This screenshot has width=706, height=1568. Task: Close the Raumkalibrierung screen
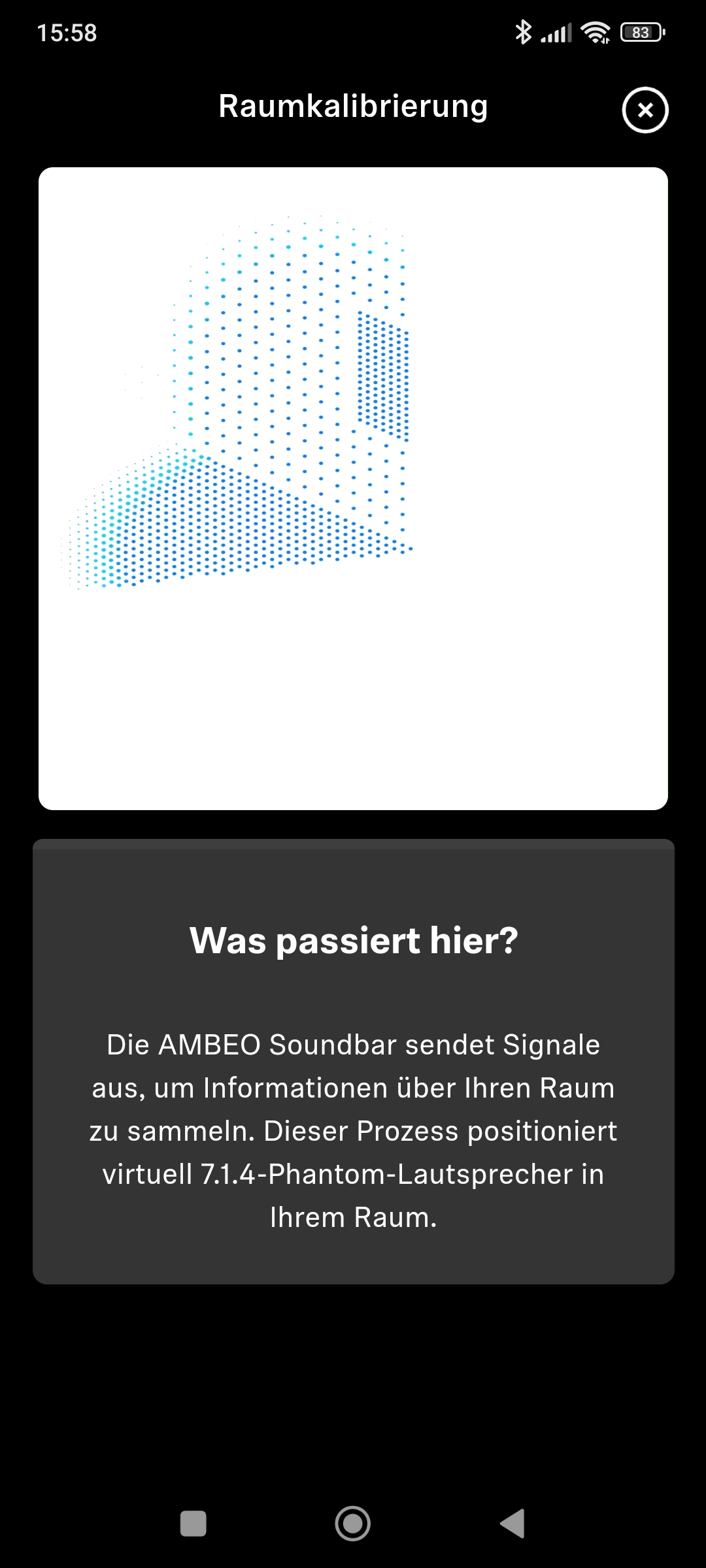click(x=645, y=110)
